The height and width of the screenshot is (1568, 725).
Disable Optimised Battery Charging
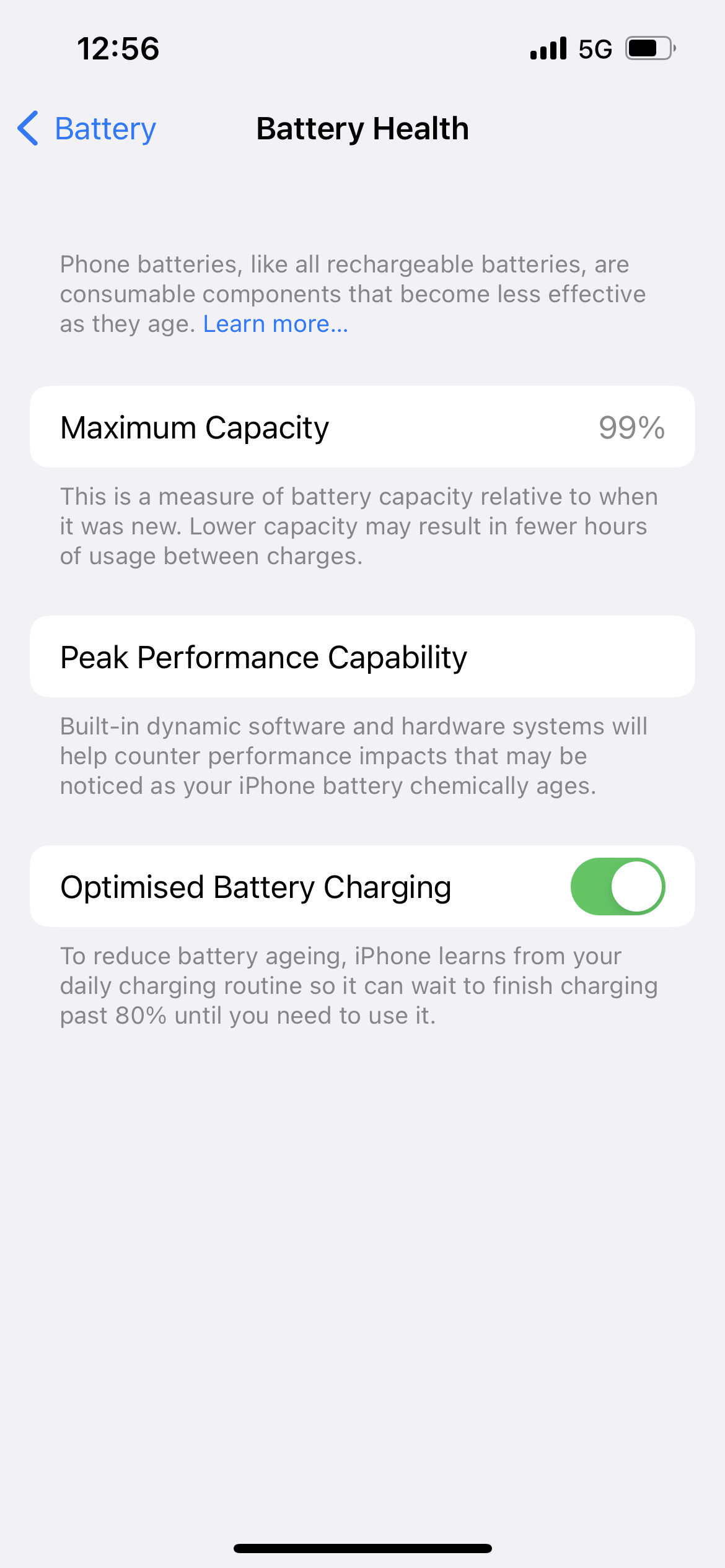coord(617,886)
